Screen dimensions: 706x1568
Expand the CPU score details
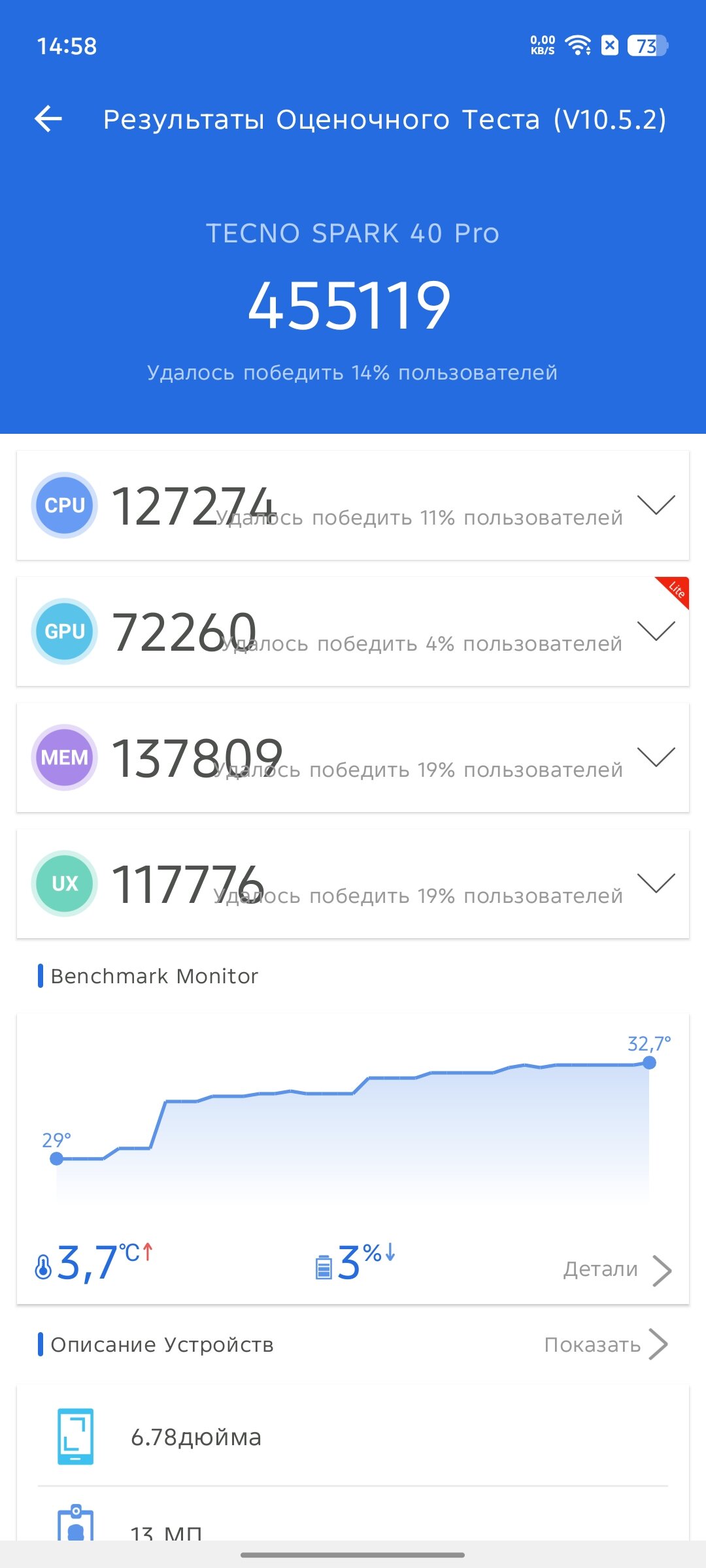[656, 505]
